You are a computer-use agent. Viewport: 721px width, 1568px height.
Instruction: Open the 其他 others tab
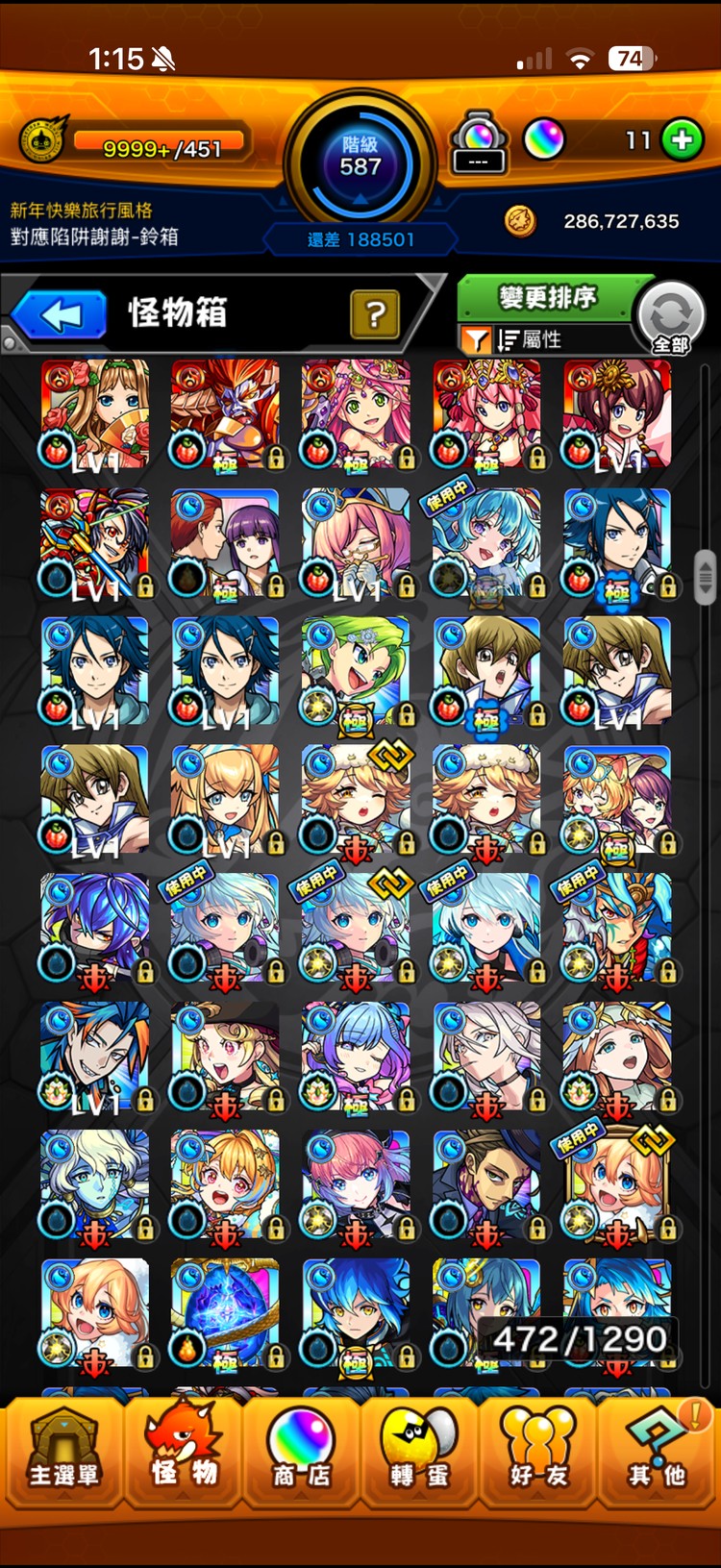coord(658,1454)
